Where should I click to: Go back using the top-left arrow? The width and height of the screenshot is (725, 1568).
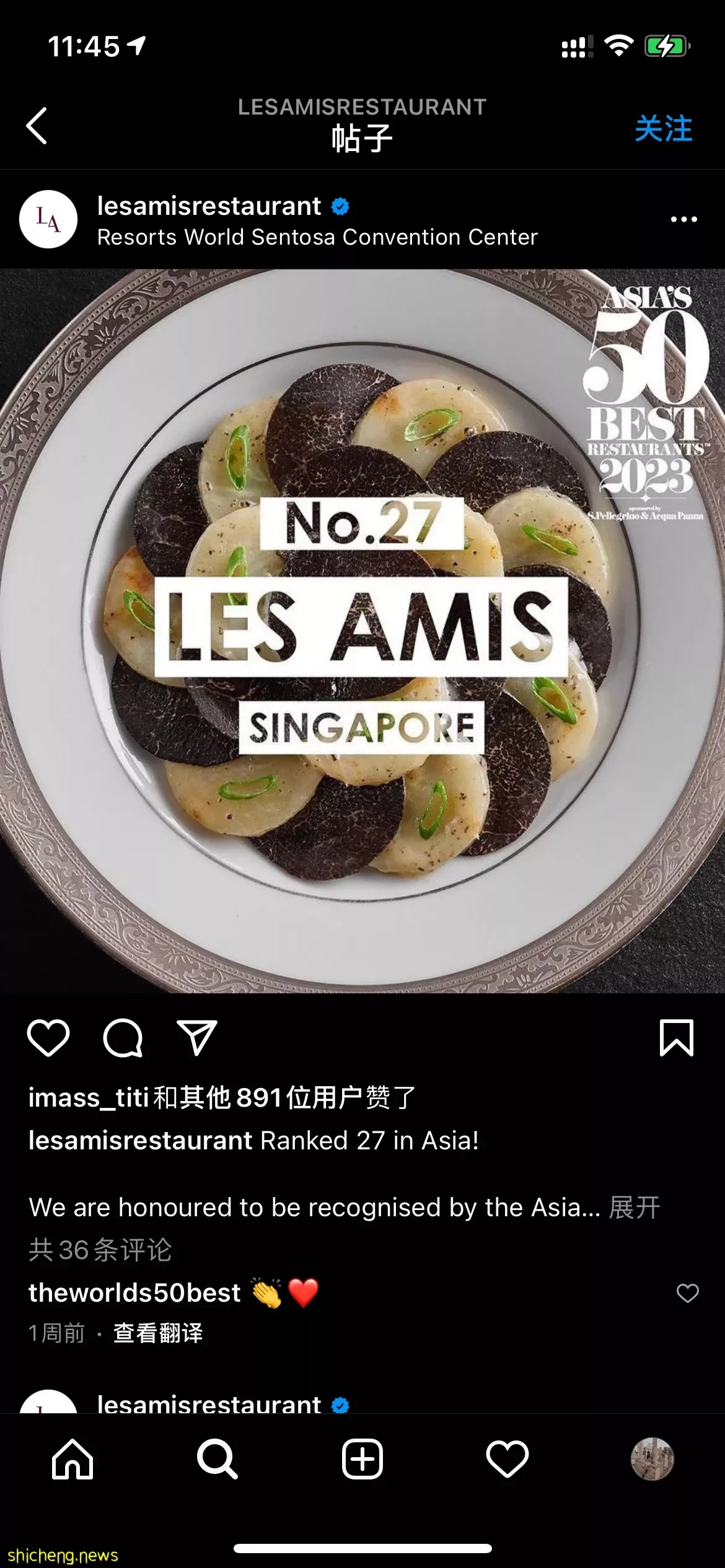point(37,126)
